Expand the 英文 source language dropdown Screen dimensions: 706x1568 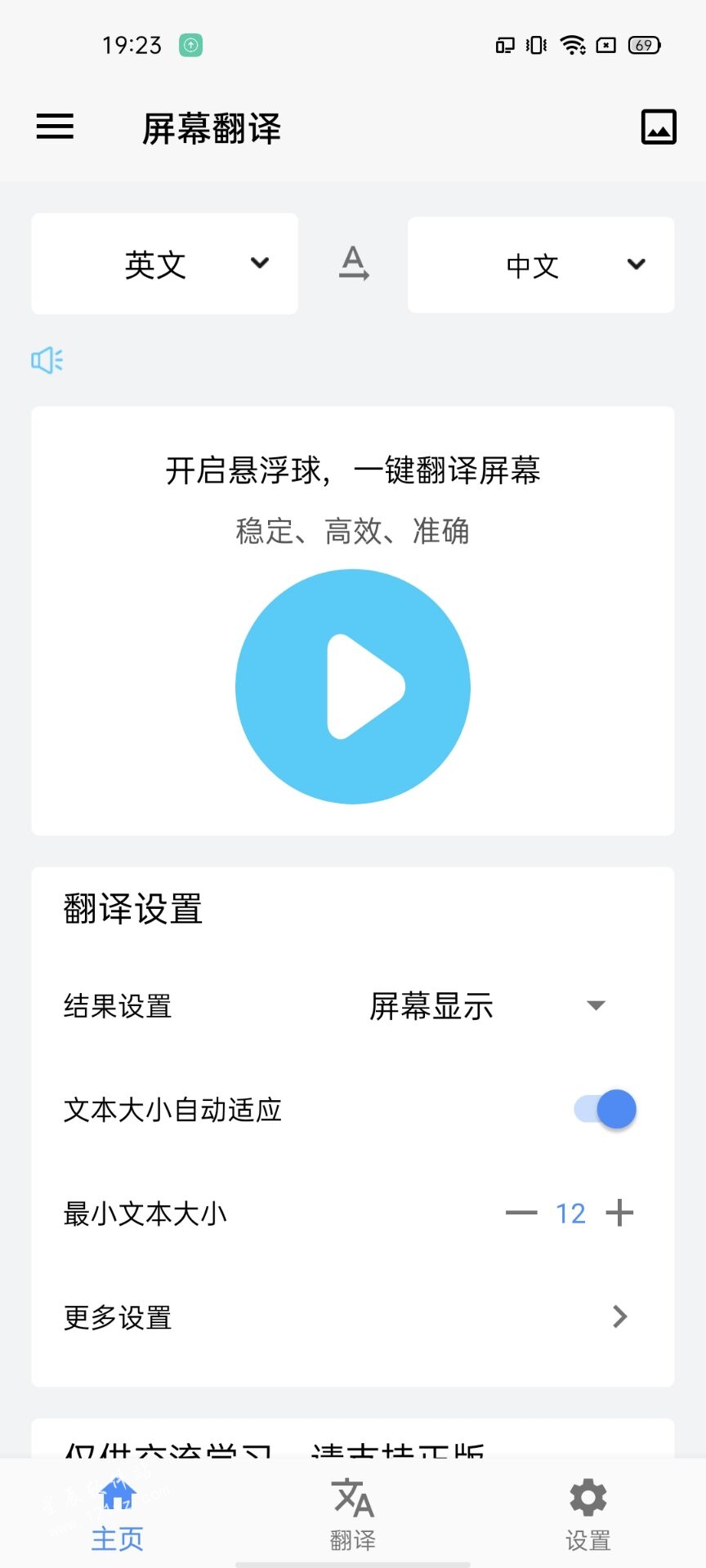164,264
